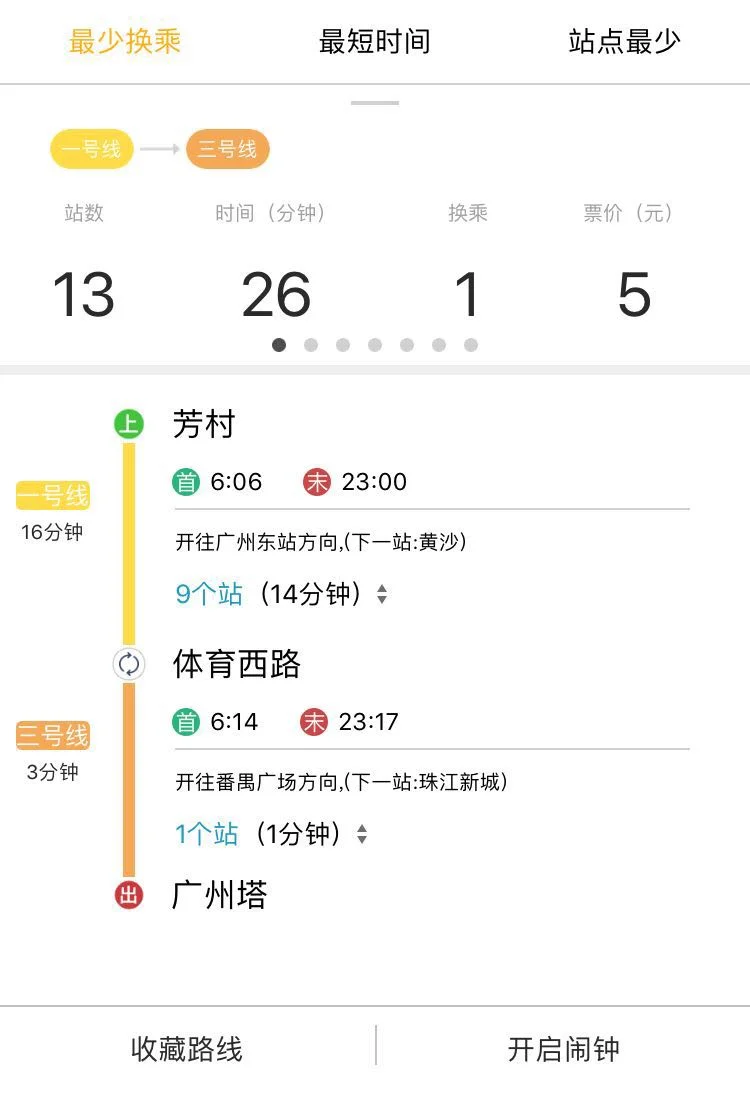750x1097 pixels.
Task: Switch to the 最短时间 tab
Action: tap(375, 42)
